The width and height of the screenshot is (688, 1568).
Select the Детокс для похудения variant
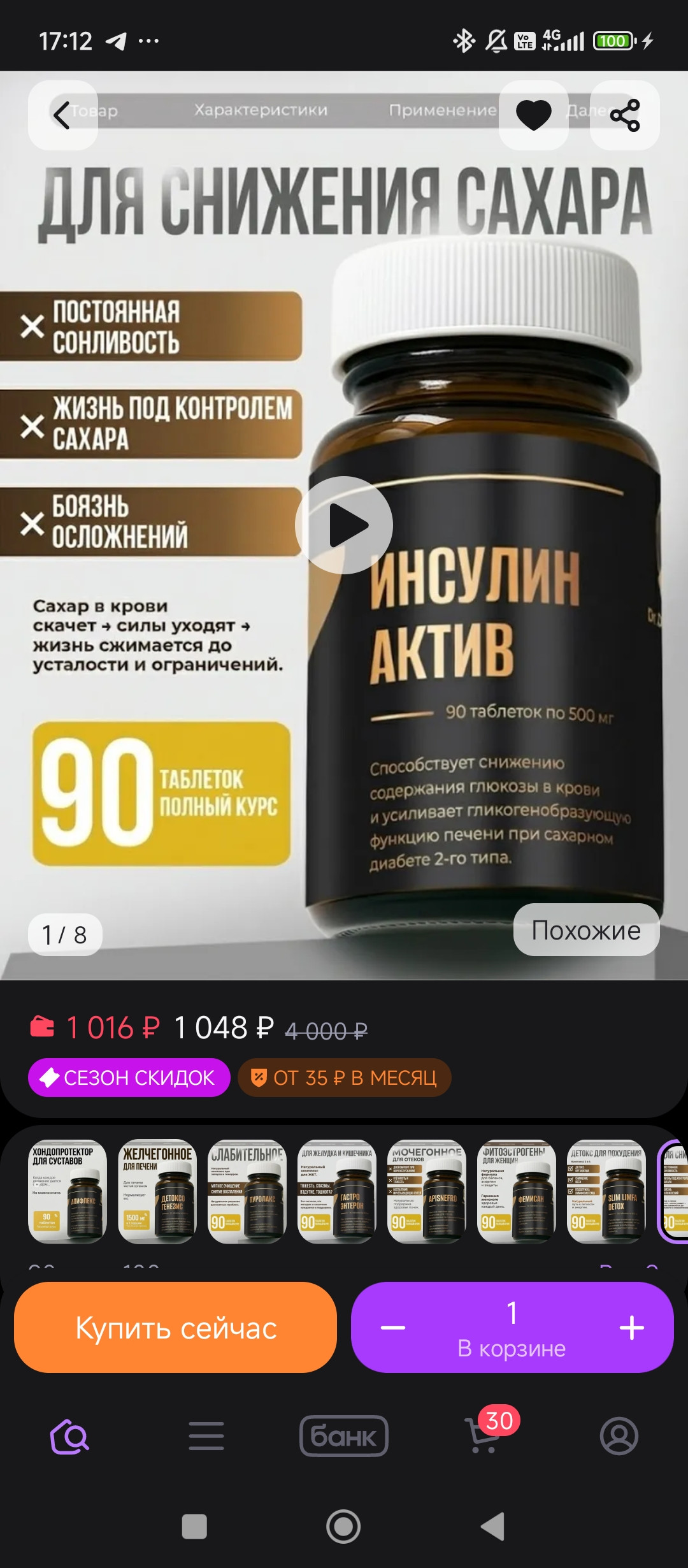click(606, 1191)
